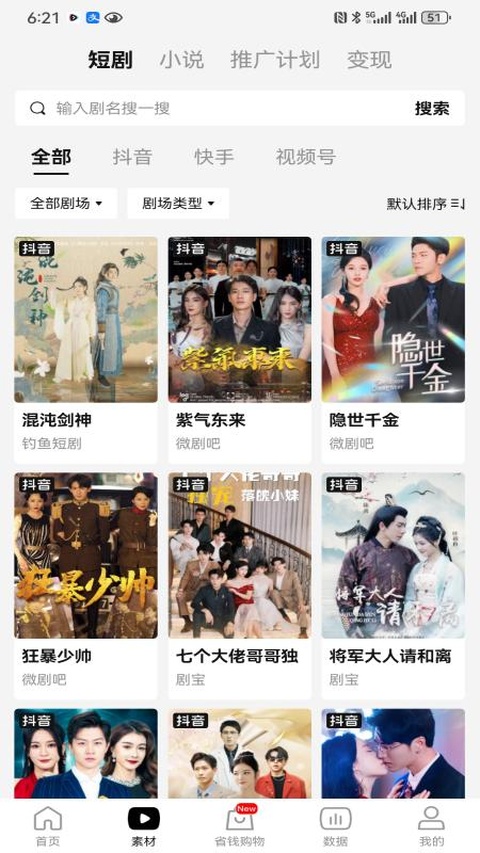The height and width of the screenshot is (853, 480).
Task: Open the 狂暴少帅 drama card
Action: [86, 586]
